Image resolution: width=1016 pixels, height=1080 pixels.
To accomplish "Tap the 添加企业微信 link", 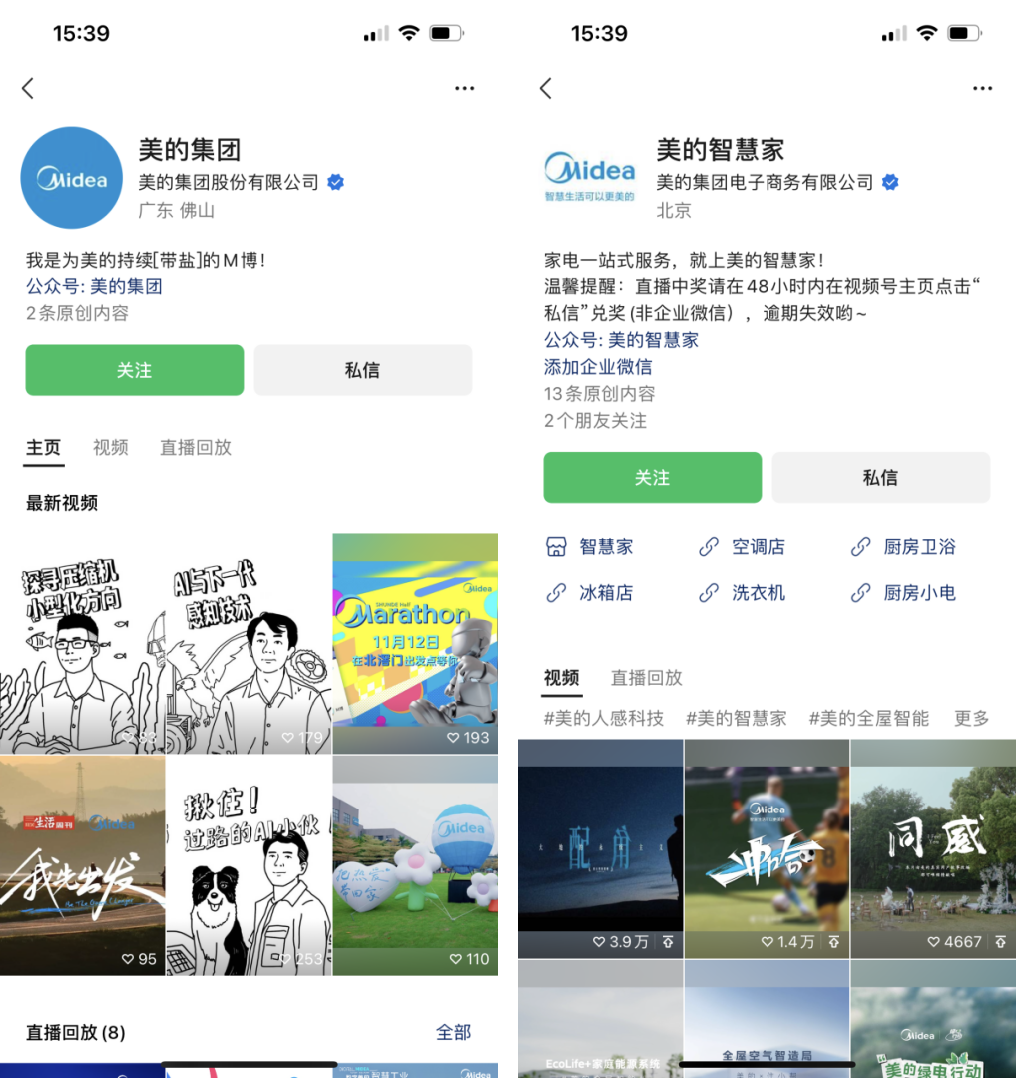I will 598,367.
